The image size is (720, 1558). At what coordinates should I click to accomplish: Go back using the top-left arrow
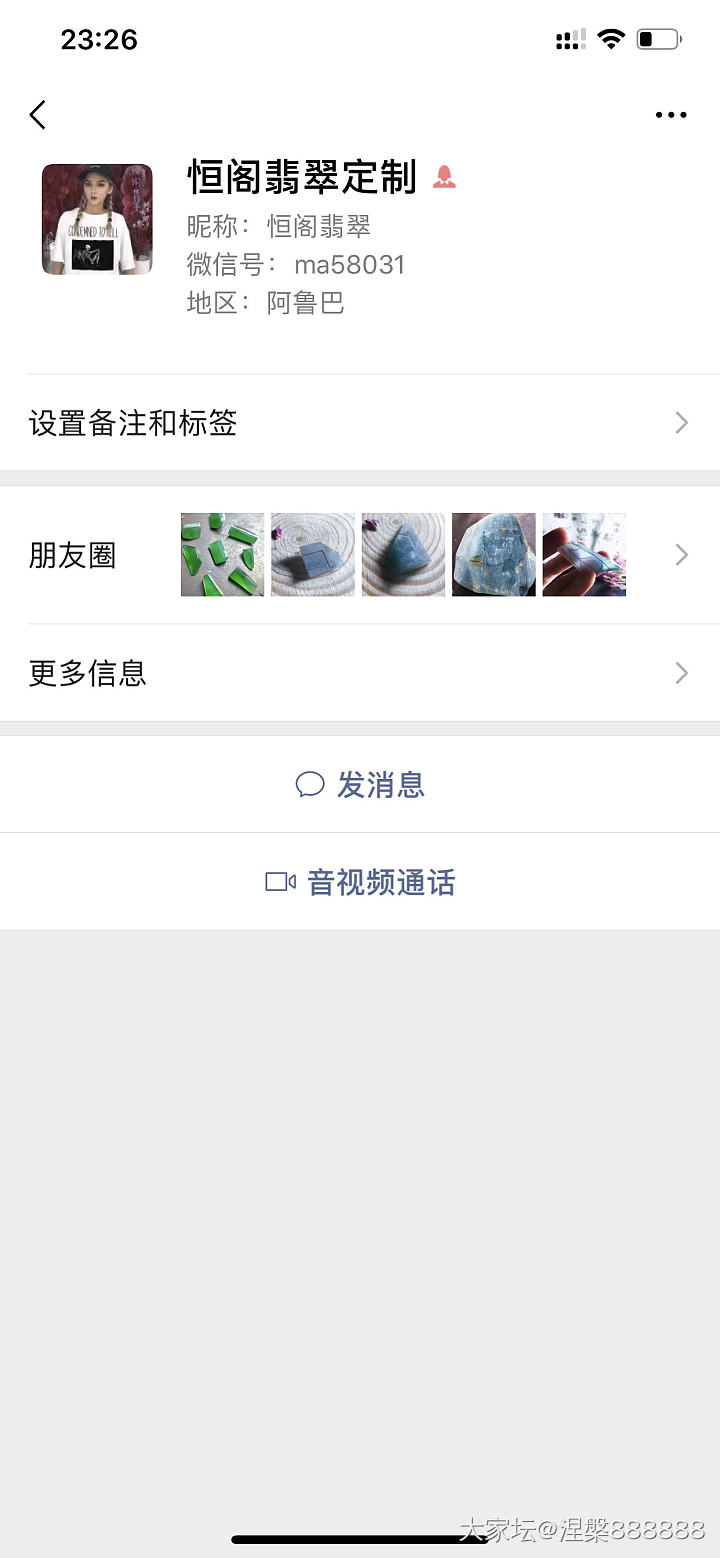[x=38, y=115]
